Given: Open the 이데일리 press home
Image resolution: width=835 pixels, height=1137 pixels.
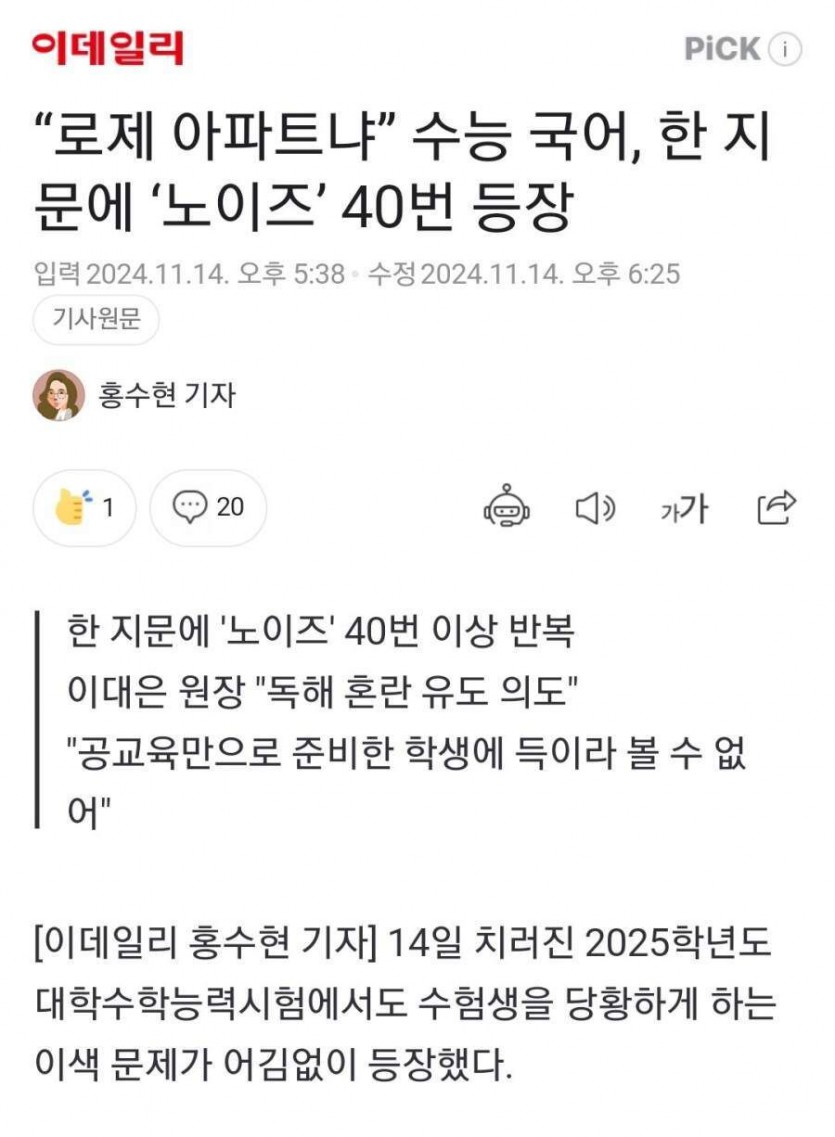Looking at the screenshot, I should [x=108, y=46].
